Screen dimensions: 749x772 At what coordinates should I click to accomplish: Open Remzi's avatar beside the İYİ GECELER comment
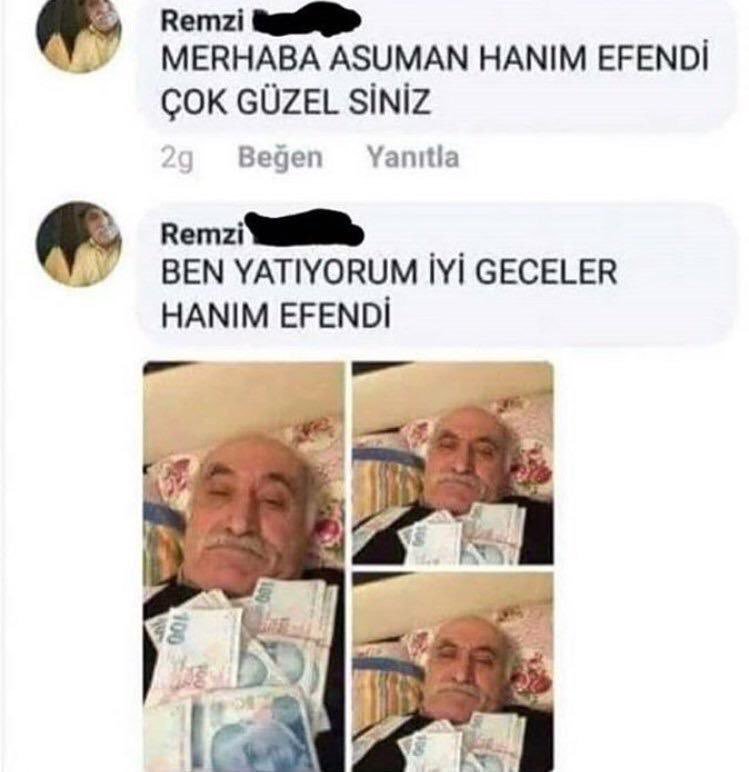[78, 244]
